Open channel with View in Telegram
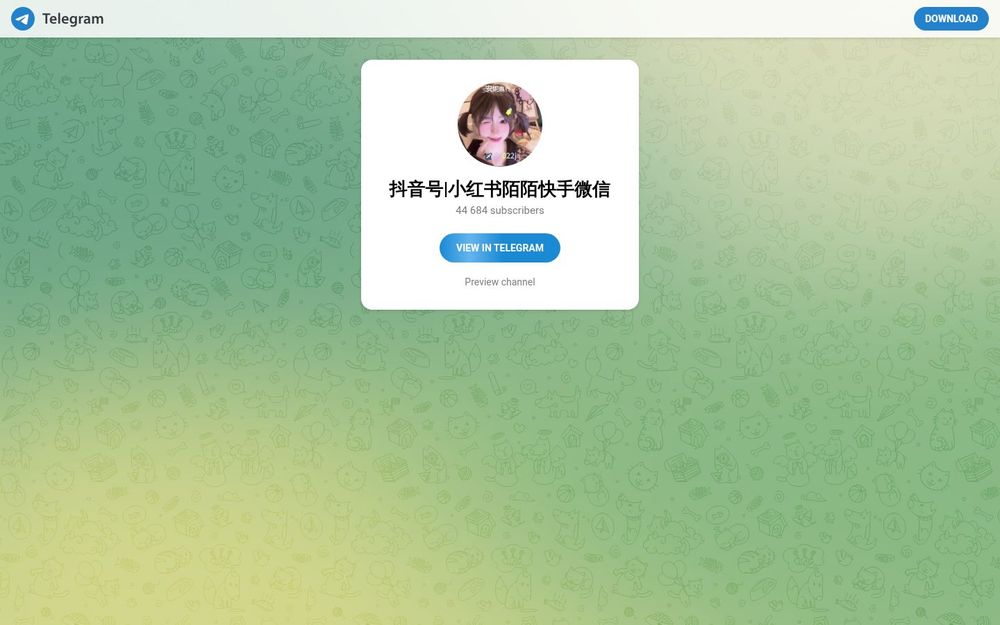This screenshot has height=625, width=1000. click(x=500, y=248)
